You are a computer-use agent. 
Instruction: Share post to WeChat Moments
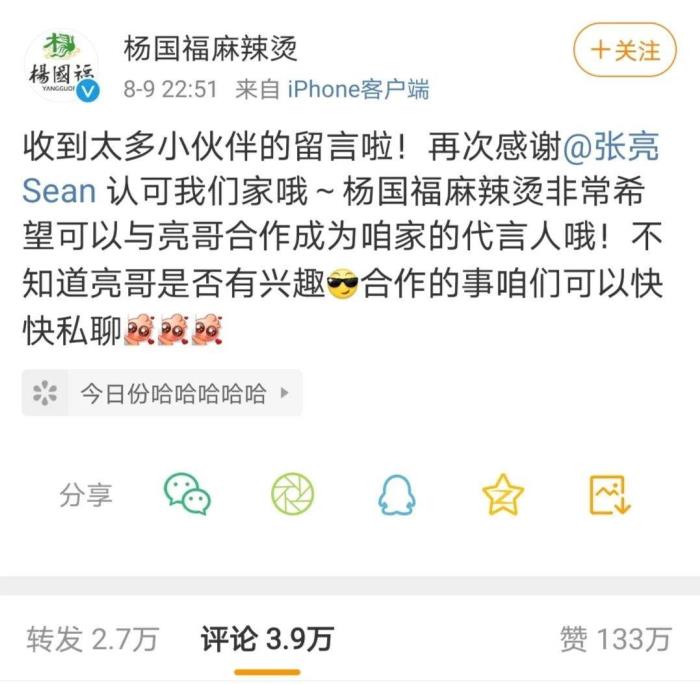click(x=292, y=494)
